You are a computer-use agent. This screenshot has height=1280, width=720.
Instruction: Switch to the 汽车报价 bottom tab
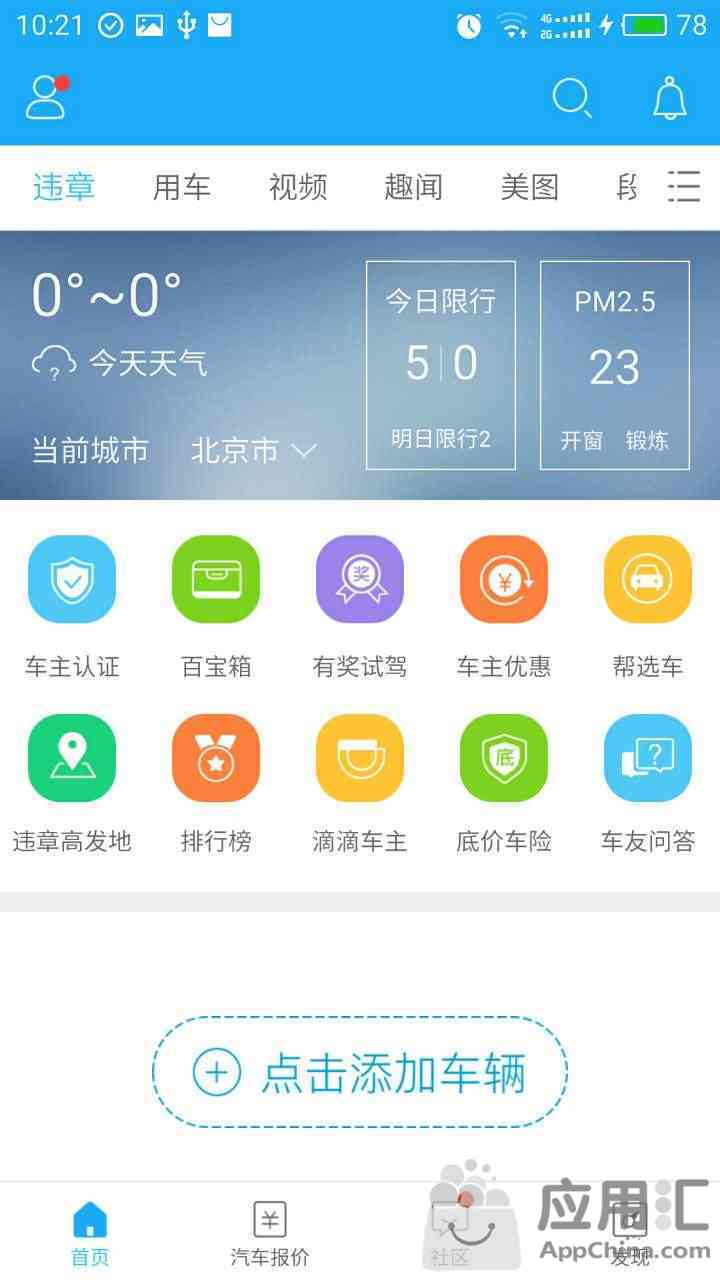pos(270,1234)
